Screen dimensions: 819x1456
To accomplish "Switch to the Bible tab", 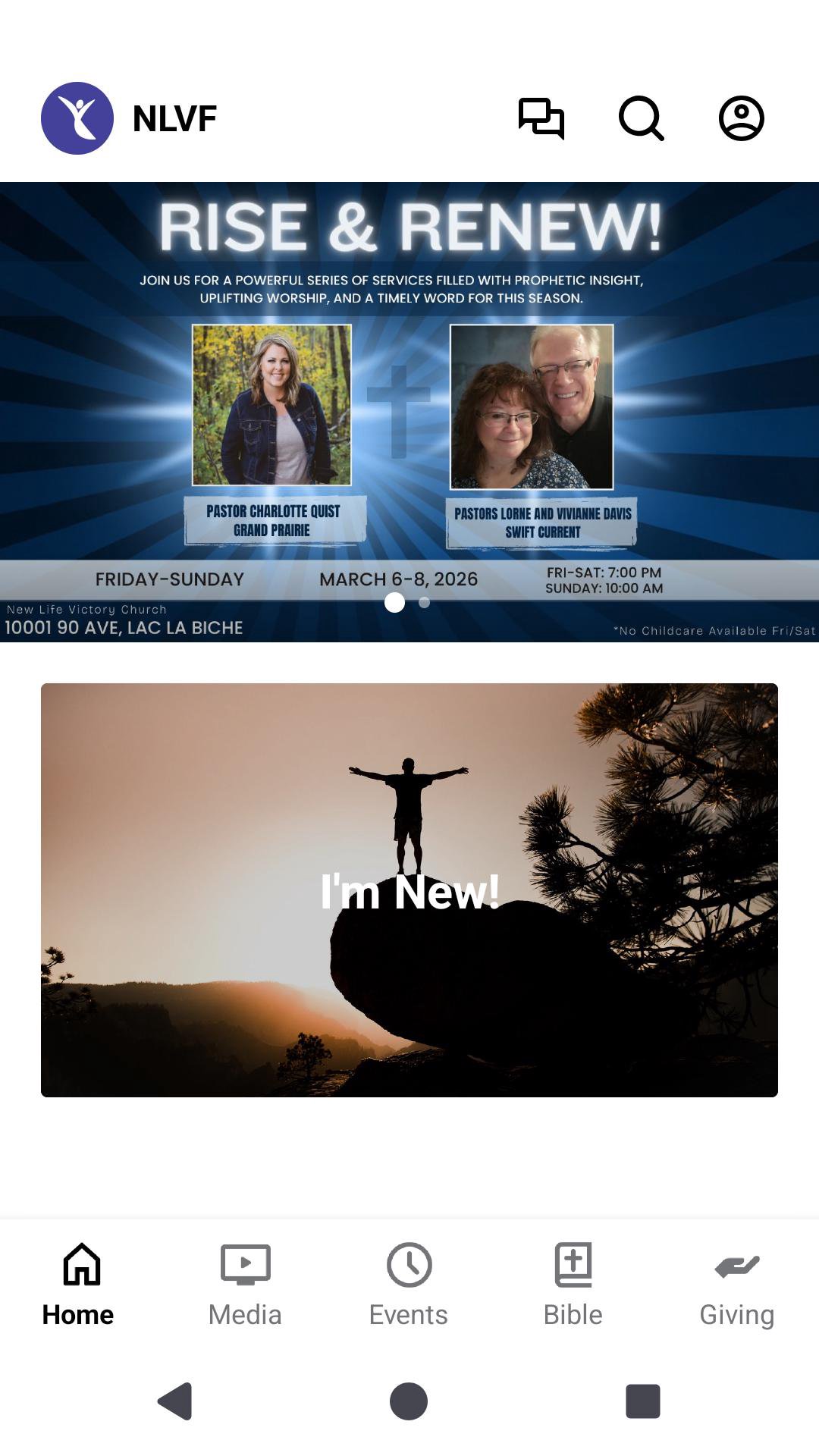I will point(573,1285).
